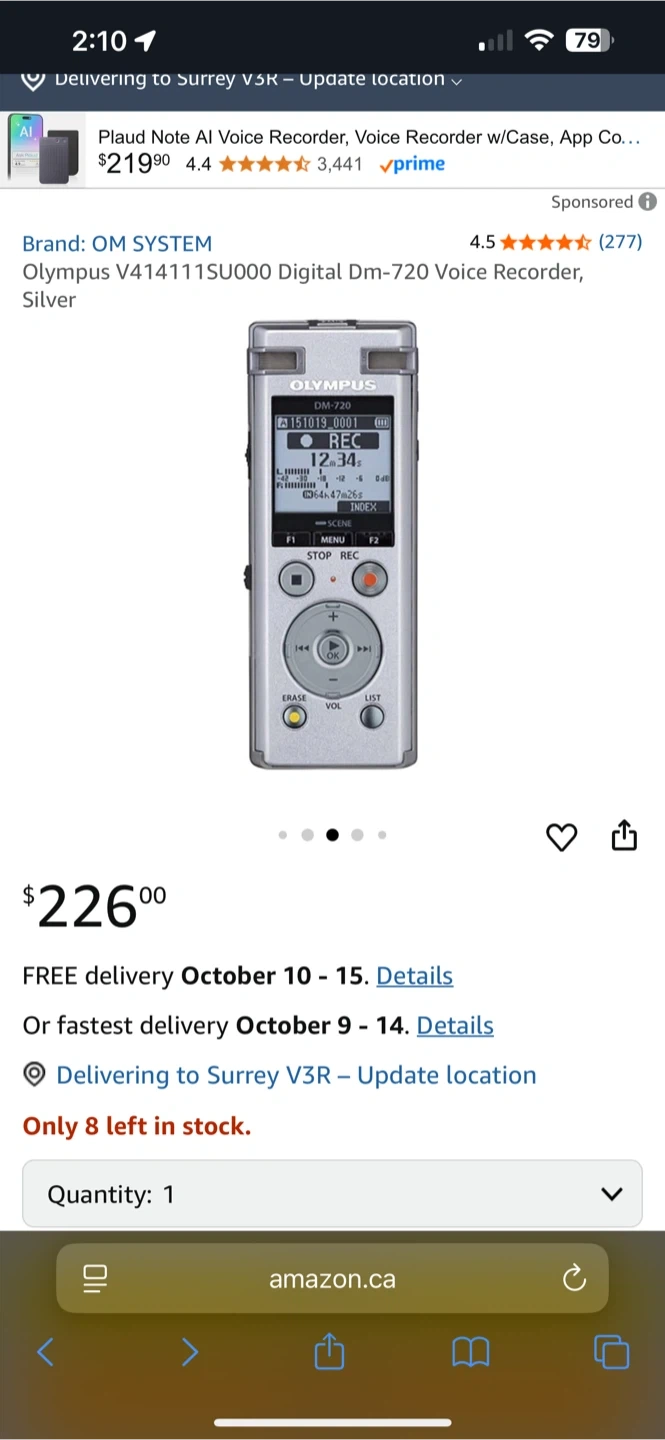This screenshot has height=1440, width=665.
Task: Open the Brand: OM SYSTEM store link
Action: pos(117,243)
